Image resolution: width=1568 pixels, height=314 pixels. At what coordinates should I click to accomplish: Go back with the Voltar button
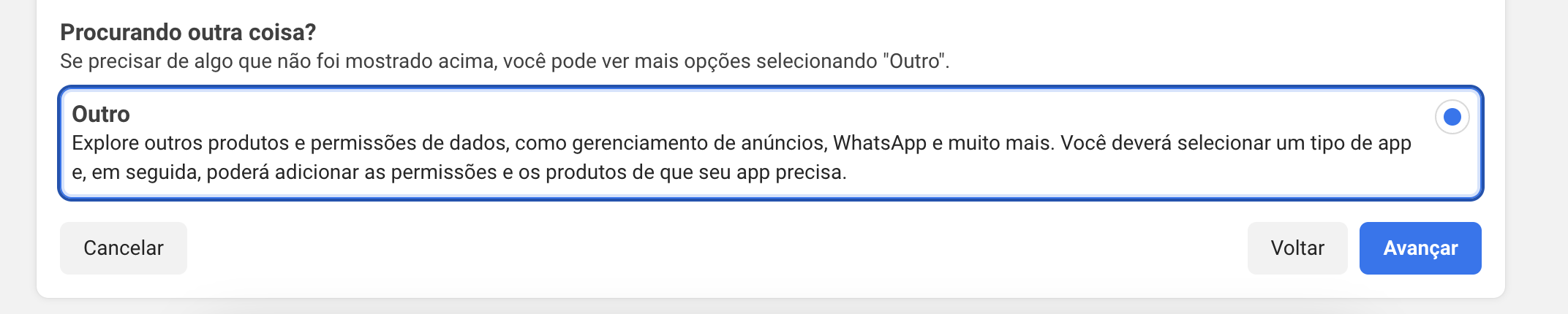[1297, 248]
